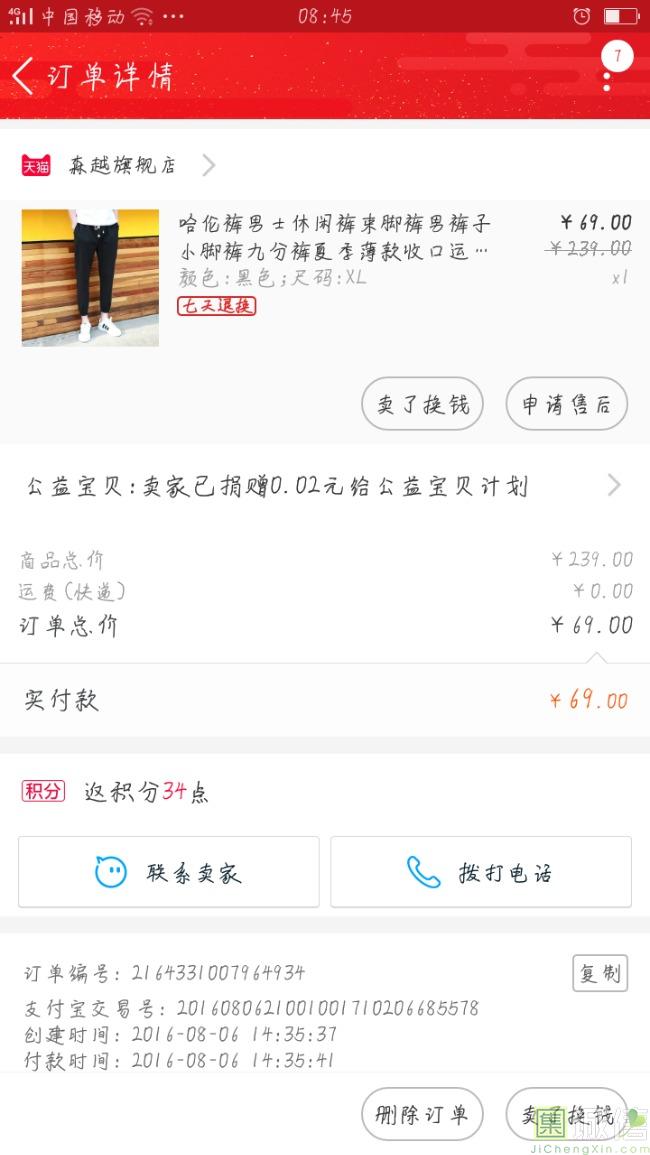Image resolution: width=650 pixels, height=1155 pixels.
Task: Tap 卖了换钱 beside 申请售后
Action: click(x=422, y=404)
